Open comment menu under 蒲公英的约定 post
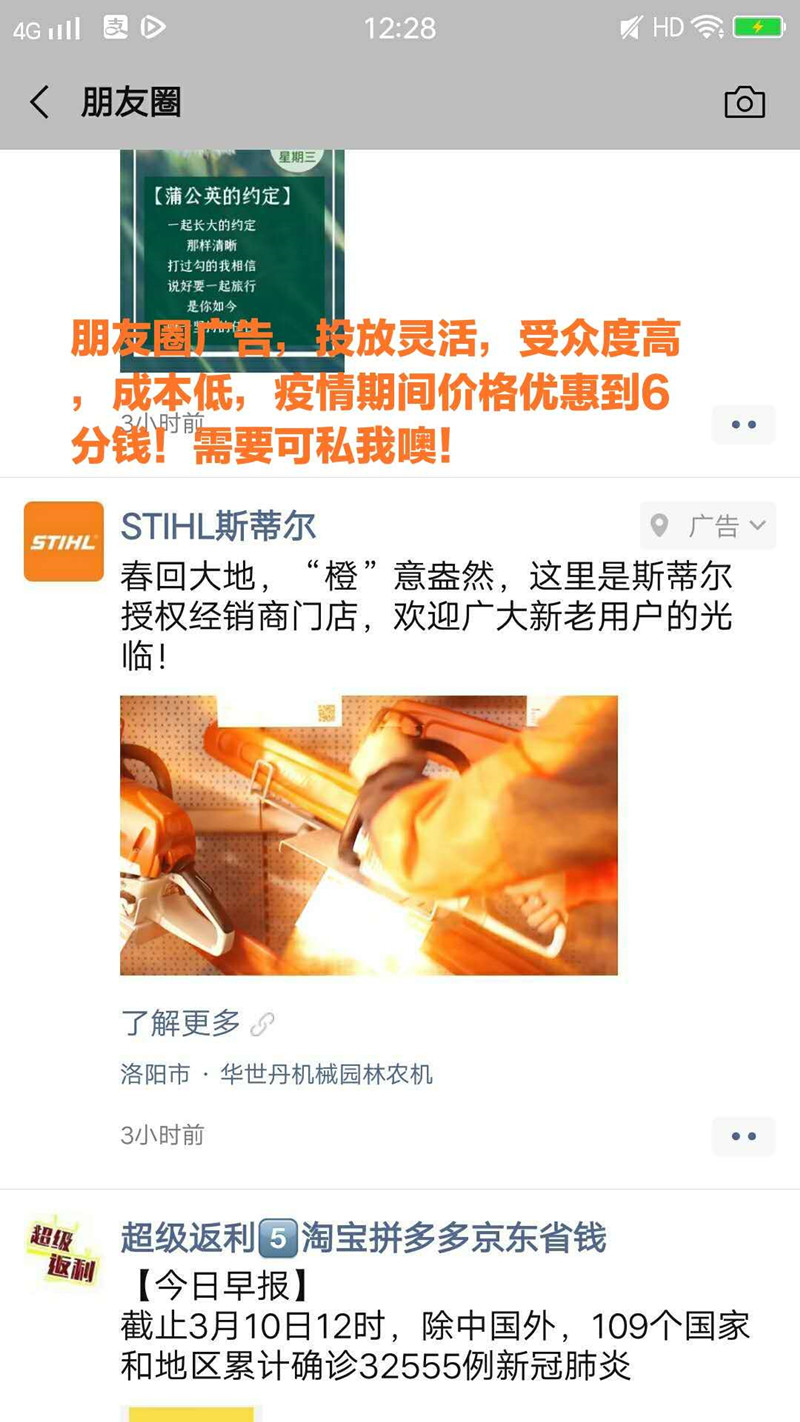 pos(743,424)
